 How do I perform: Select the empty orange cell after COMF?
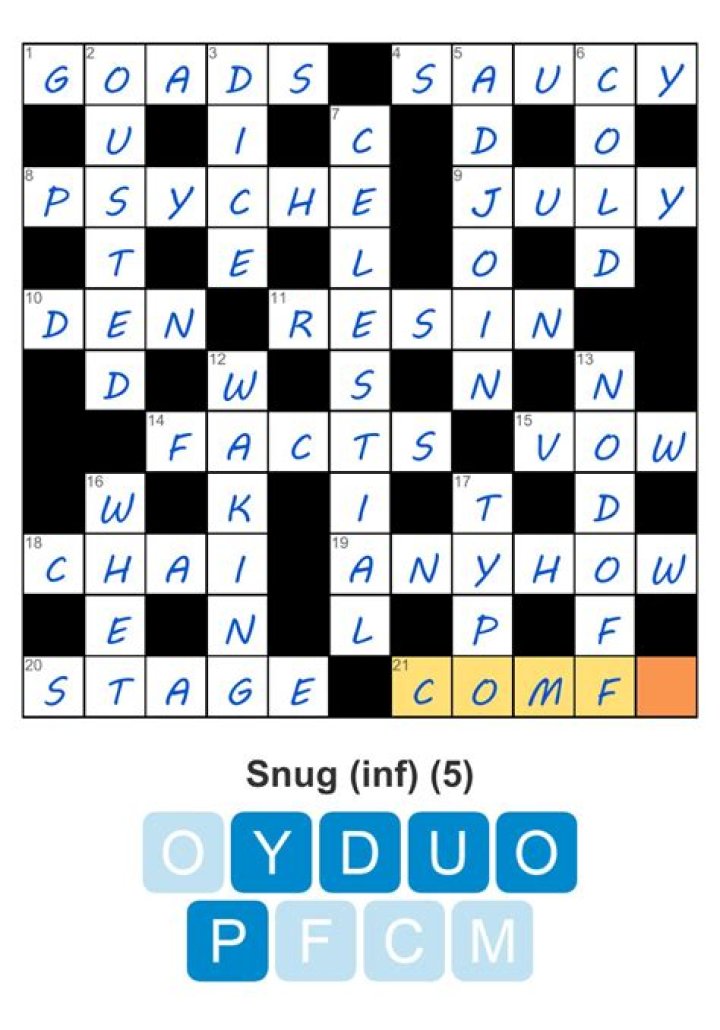666,686
